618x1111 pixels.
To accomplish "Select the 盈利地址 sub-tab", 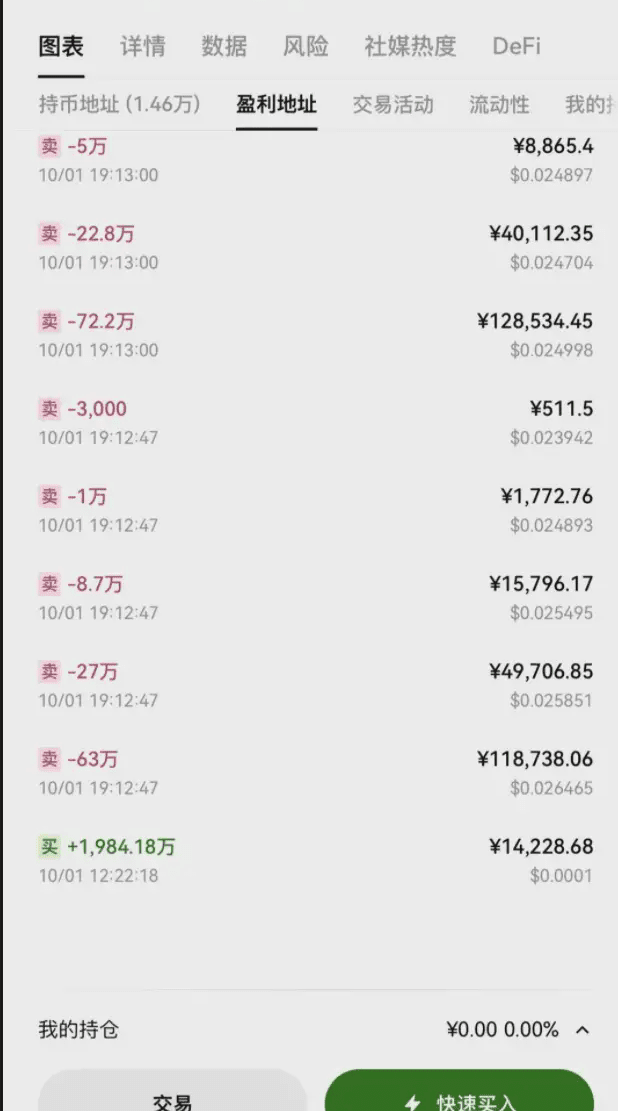I will pyautogui.click(x=276, y=105).
